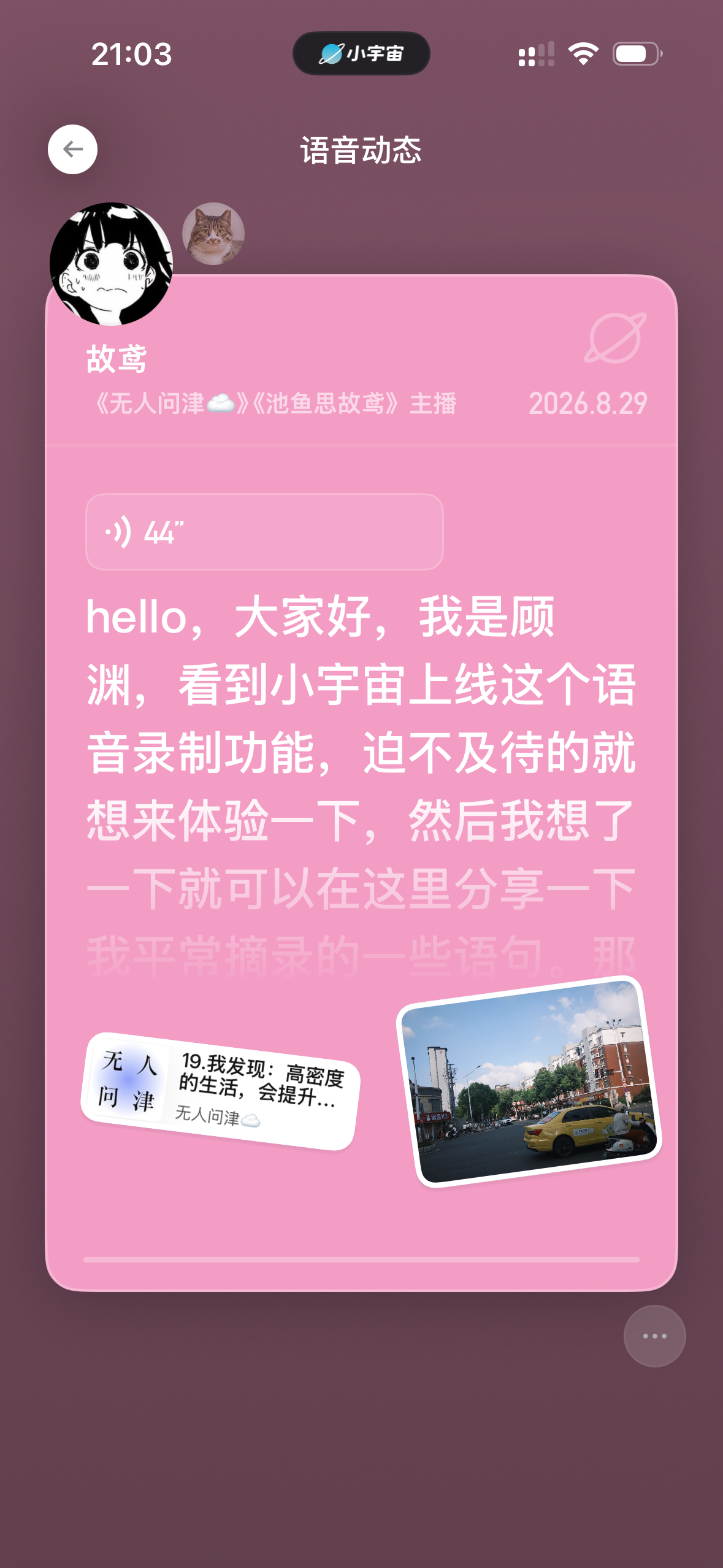This screenshot has width=723, height=1568.
Task: Go back with the arrow button
Action: (72, 149)
